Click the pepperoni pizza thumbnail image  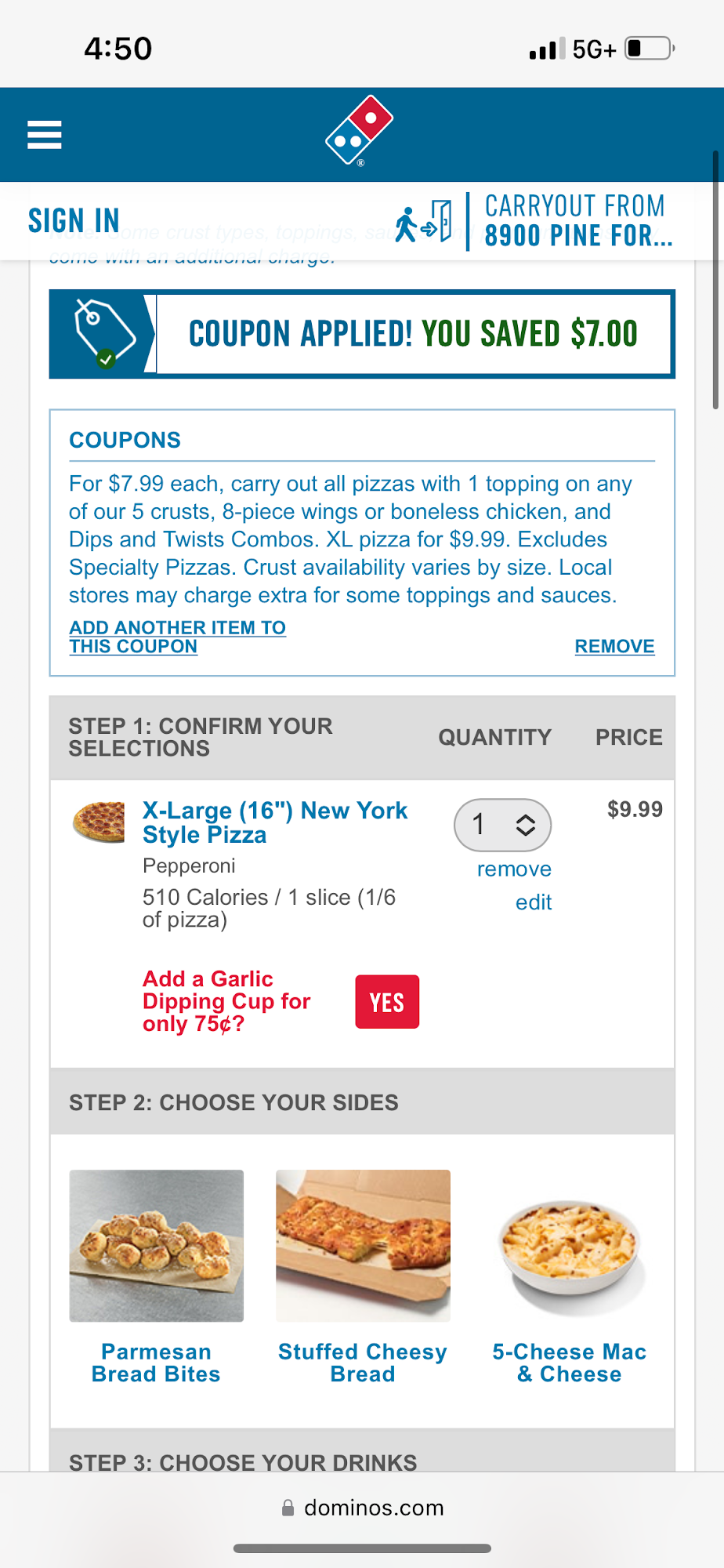[99, 822]
